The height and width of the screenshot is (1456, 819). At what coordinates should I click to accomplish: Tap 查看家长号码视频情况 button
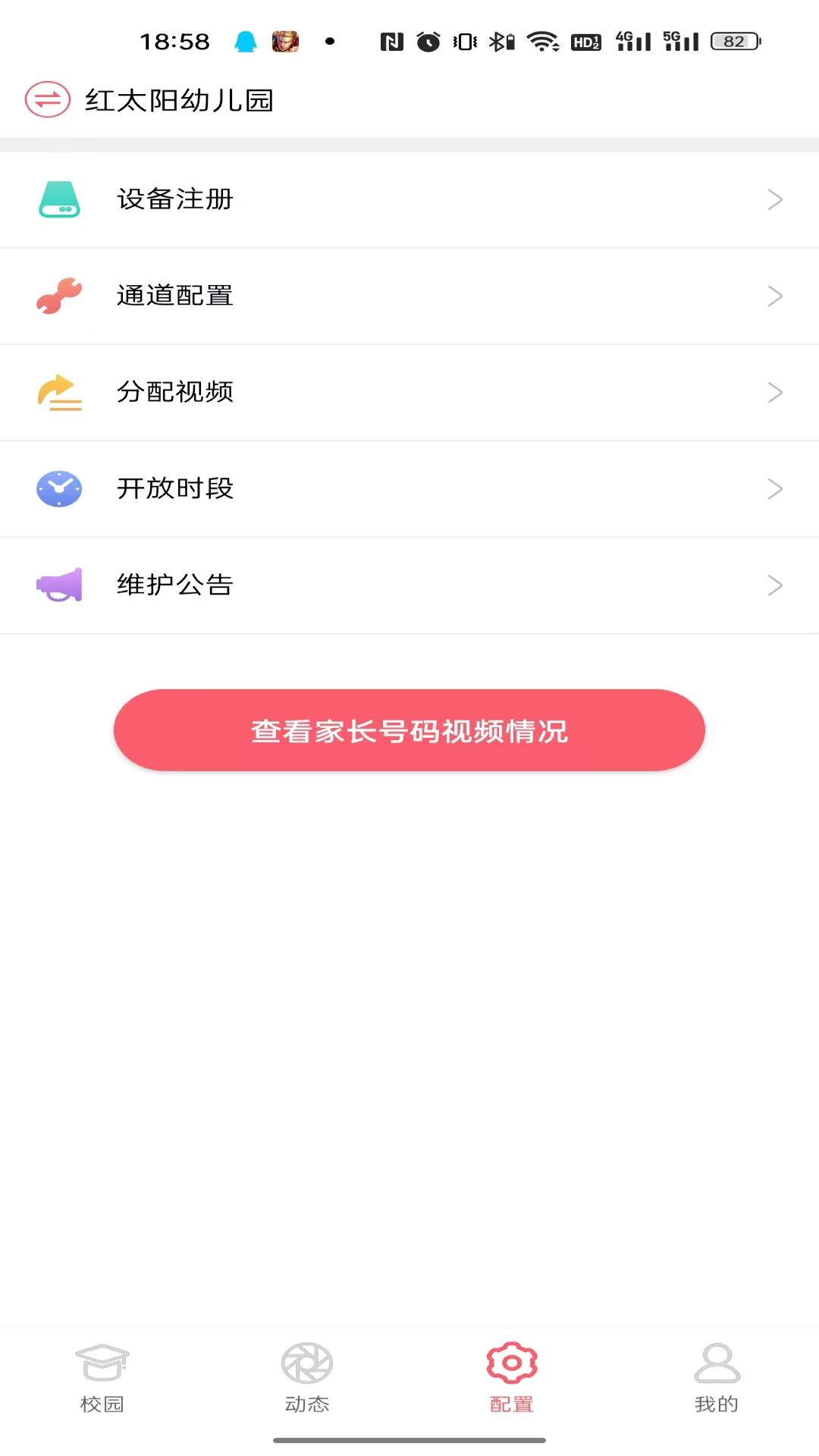tap(409, 730)
